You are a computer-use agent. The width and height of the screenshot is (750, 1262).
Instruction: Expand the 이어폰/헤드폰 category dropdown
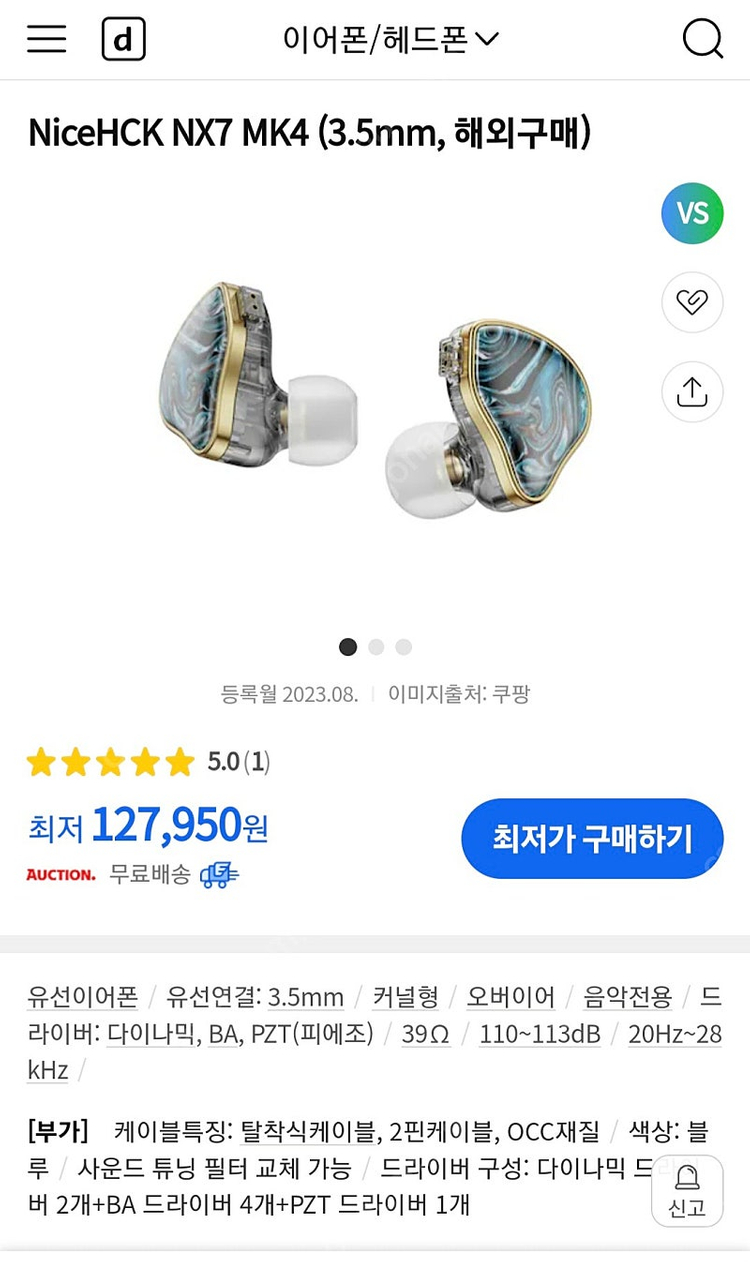pos(390,39)
